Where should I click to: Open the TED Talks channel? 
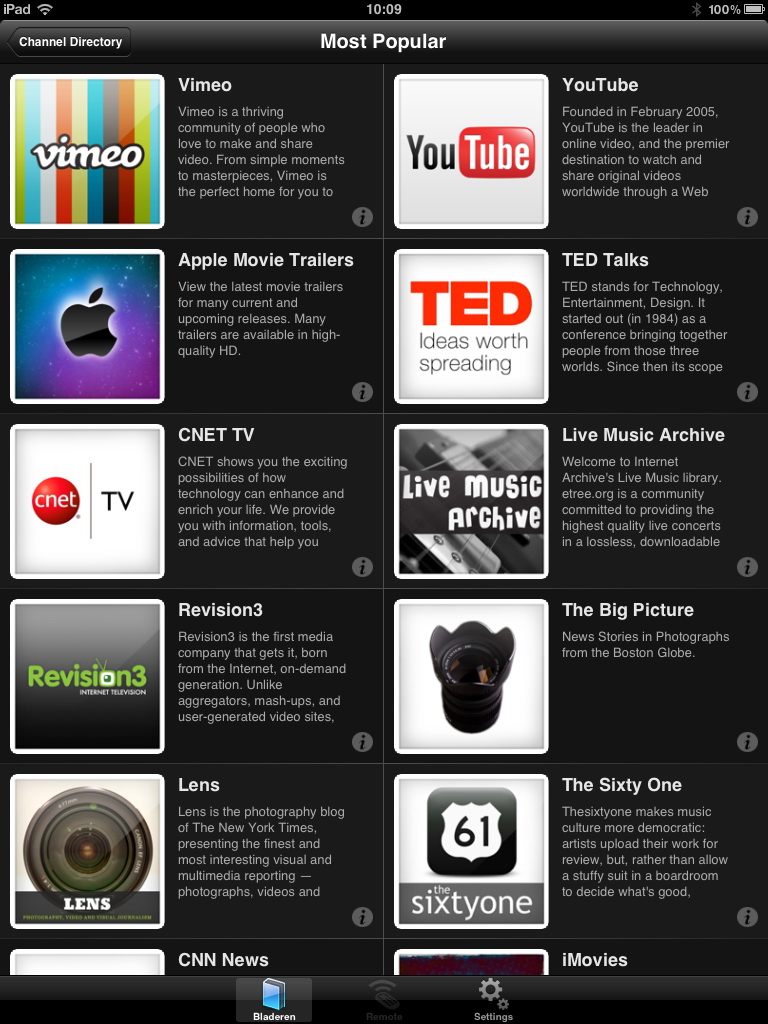[x=471, y=327]
